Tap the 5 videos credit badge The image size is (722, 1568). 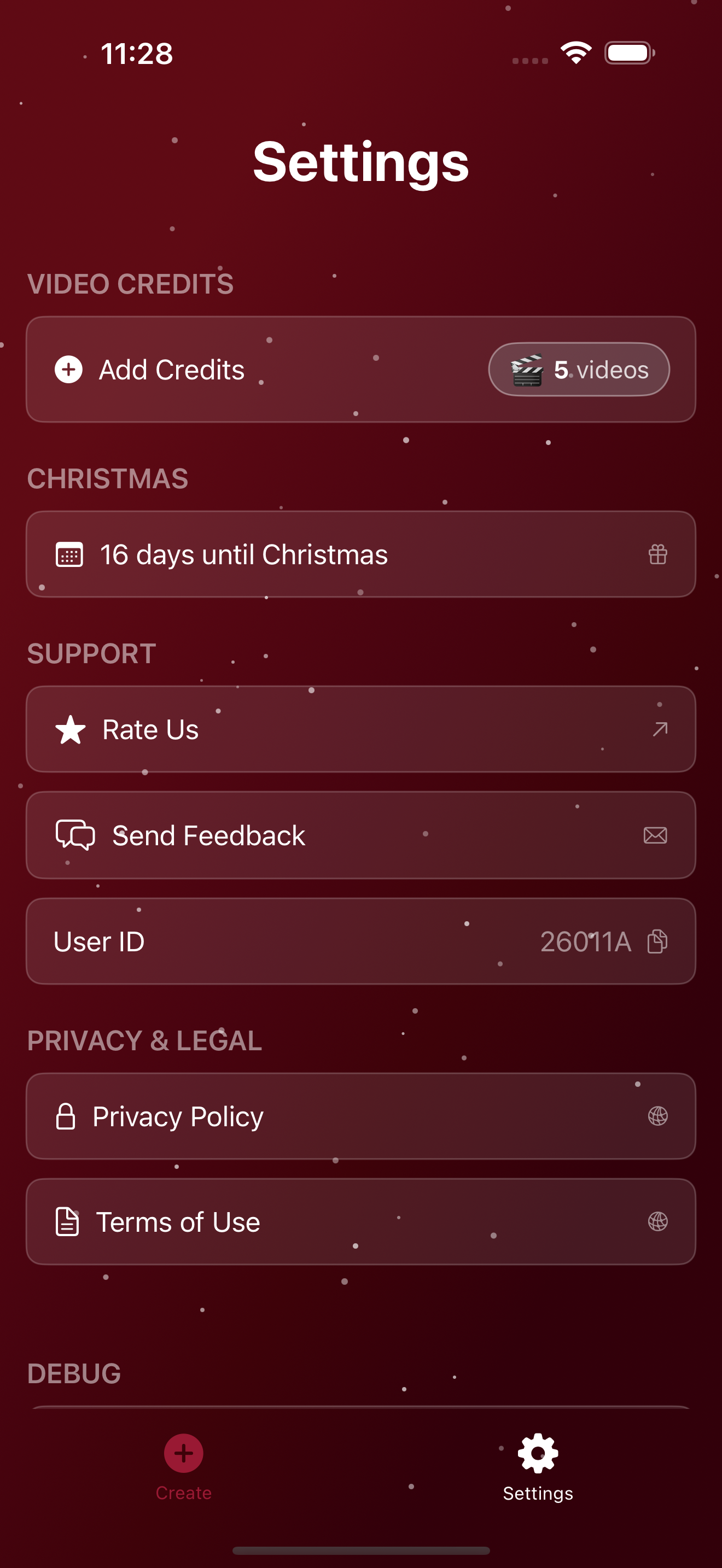[x=578, y=370]
